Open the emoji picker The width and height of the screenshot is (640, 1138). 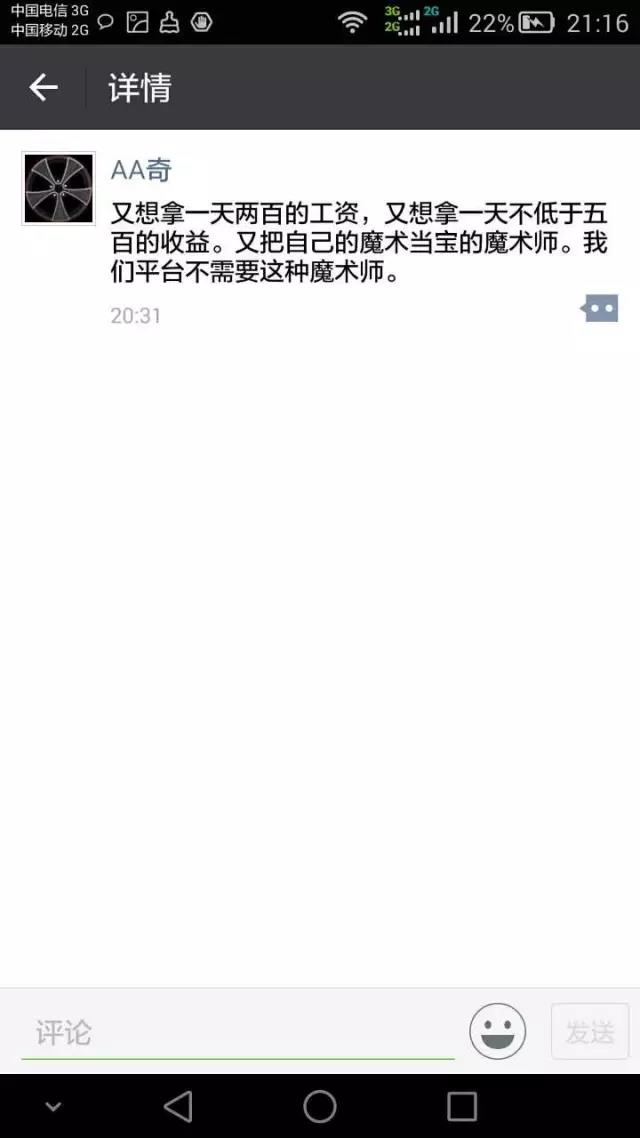pos(497,1031)
